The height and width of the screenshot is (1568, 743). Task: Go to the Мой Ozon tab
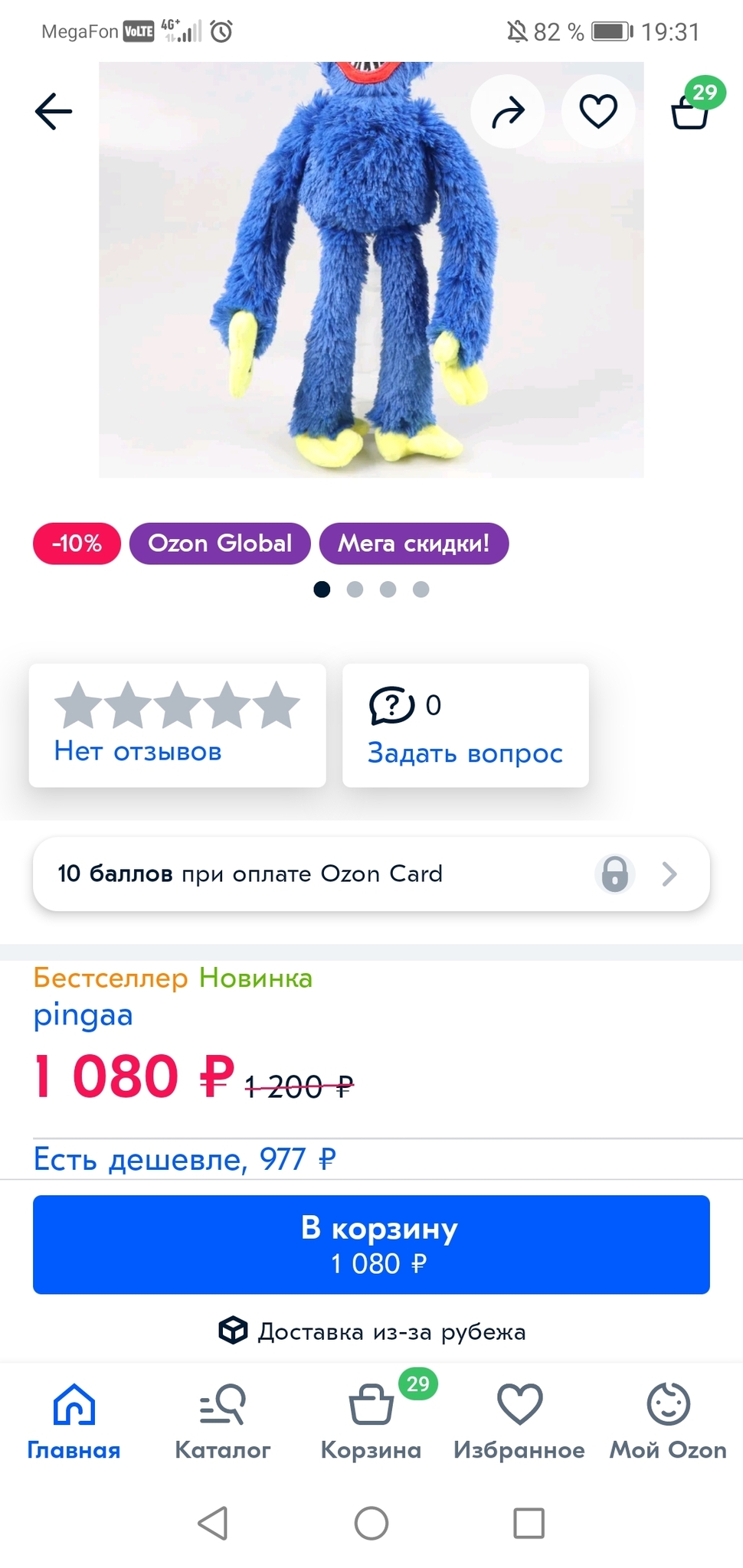[668, 1421]
